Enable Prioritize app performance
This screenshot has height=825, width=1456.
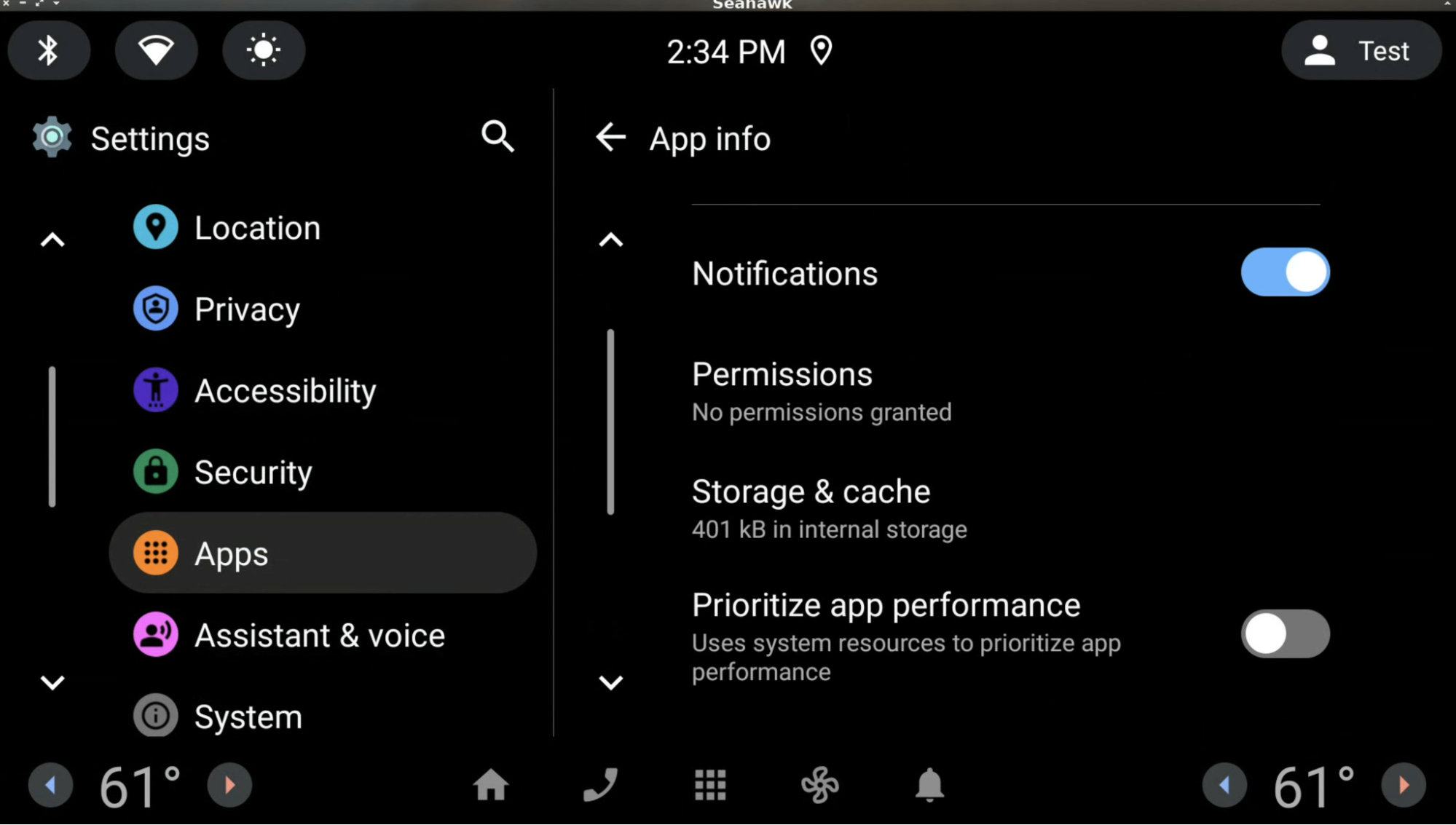point(1285,633)
